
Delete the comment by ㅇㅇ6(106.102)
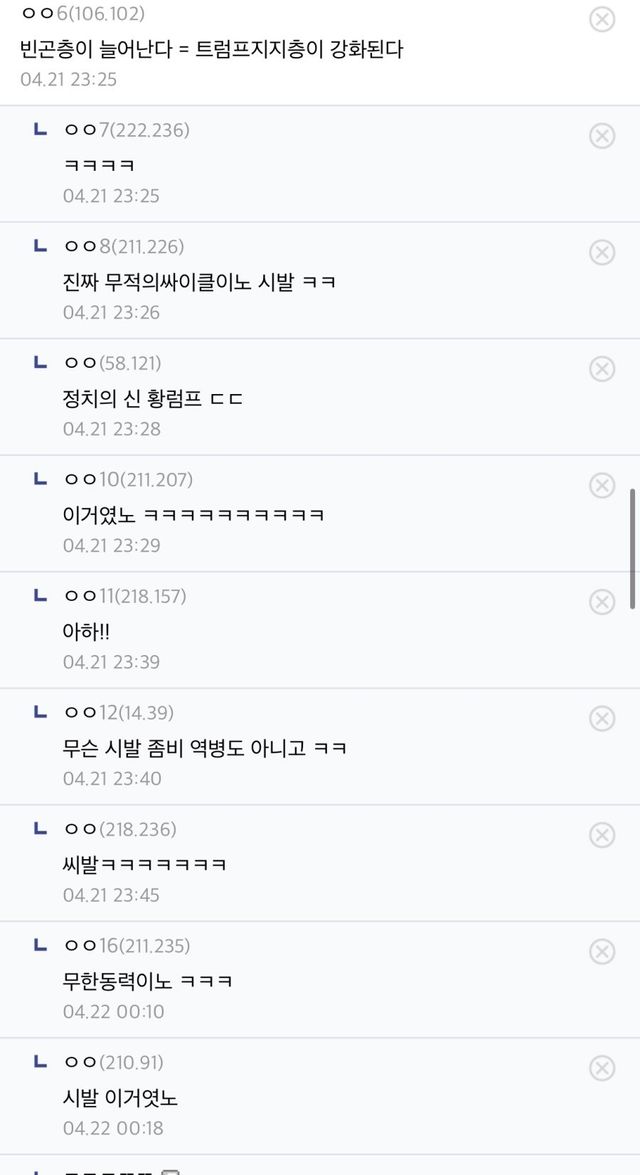click(x=602, y=19)
